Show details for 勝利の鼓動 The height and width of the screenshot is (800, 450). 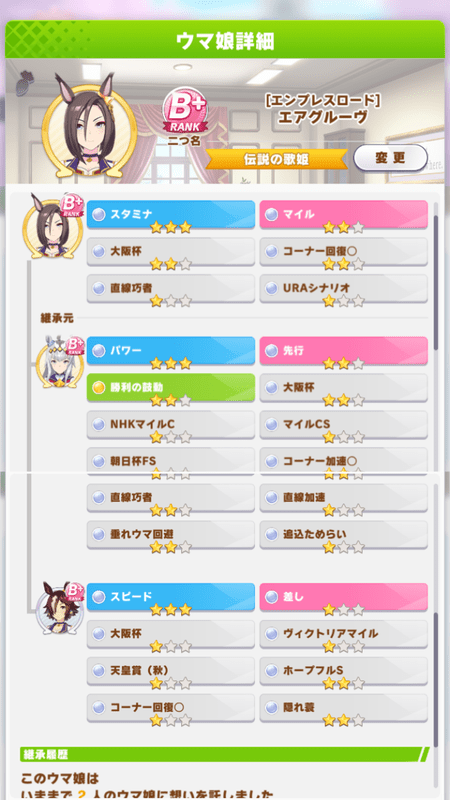pyautogui.click(x=171, y=387)
